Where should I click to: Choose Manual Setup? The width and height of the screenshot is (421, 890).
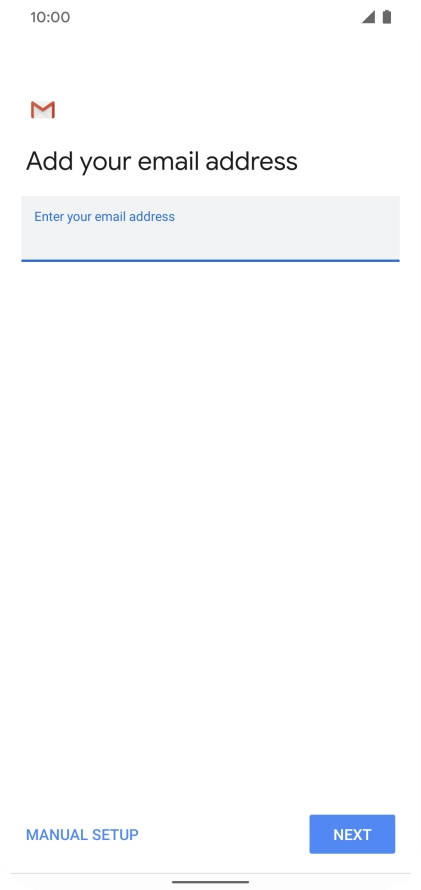pyautogui.click(x=82, y=834)
